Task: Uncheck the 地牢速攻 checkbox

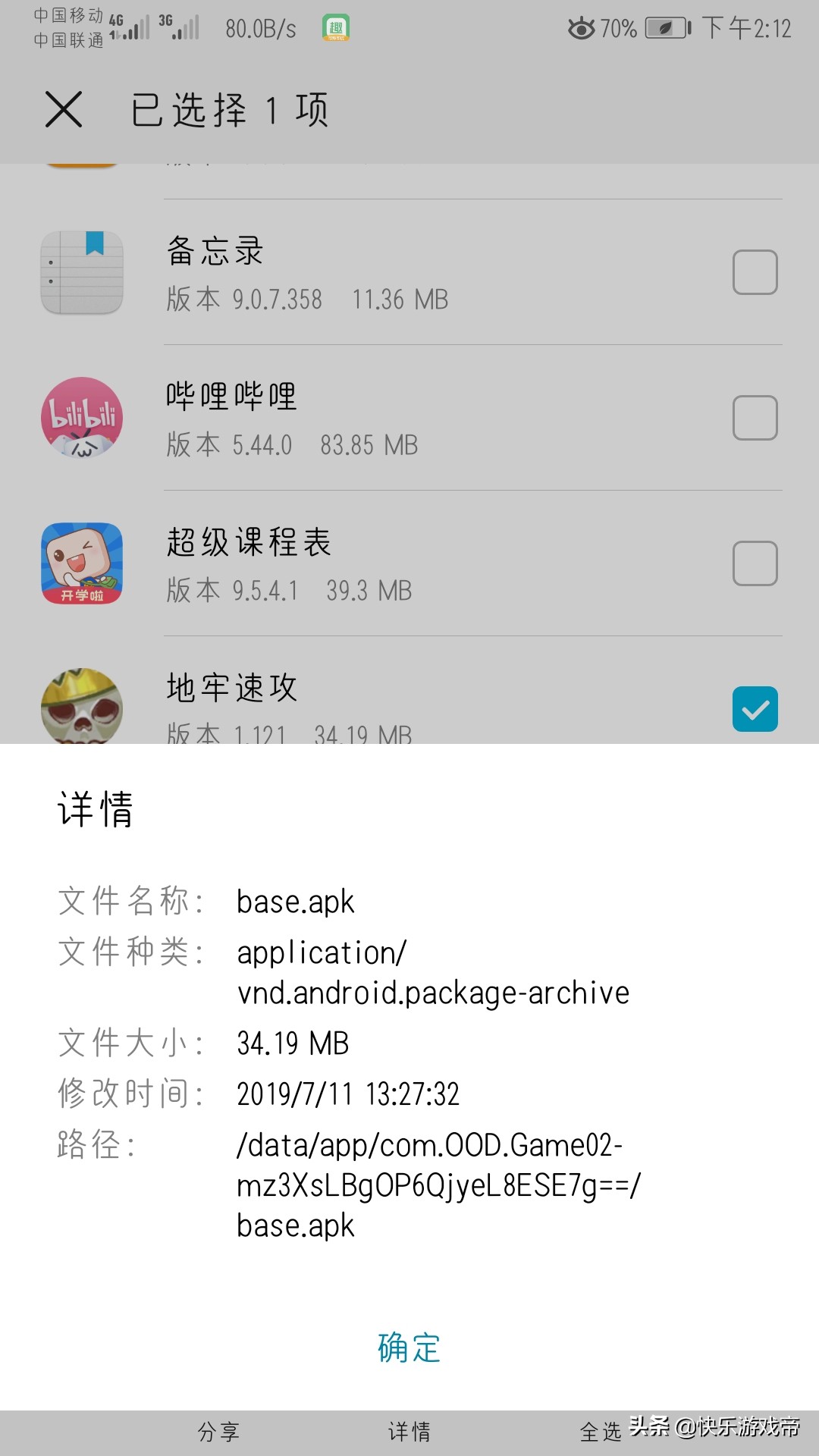Action: [755, 709]
